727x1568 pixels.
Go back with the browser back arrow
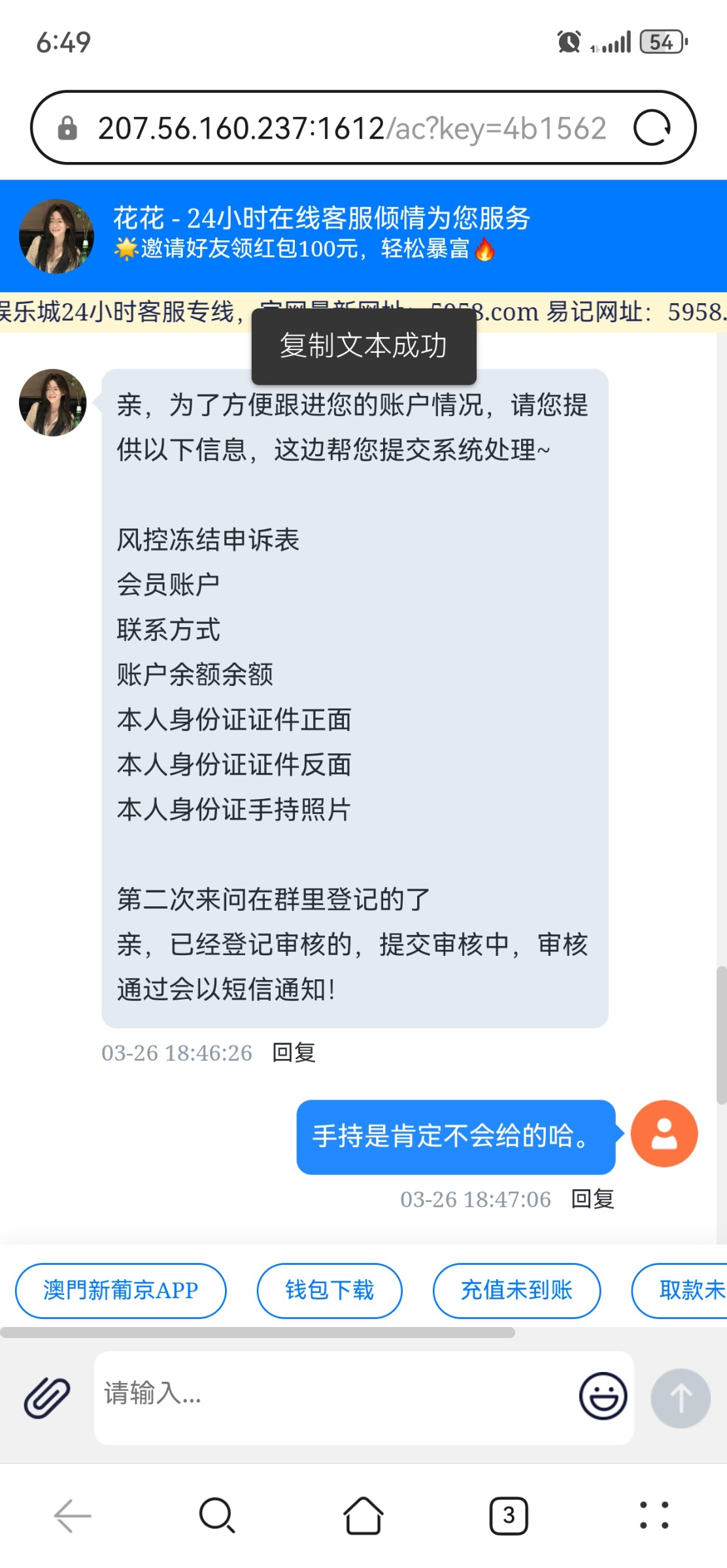pyautogui.click(x=72, y=1515)
